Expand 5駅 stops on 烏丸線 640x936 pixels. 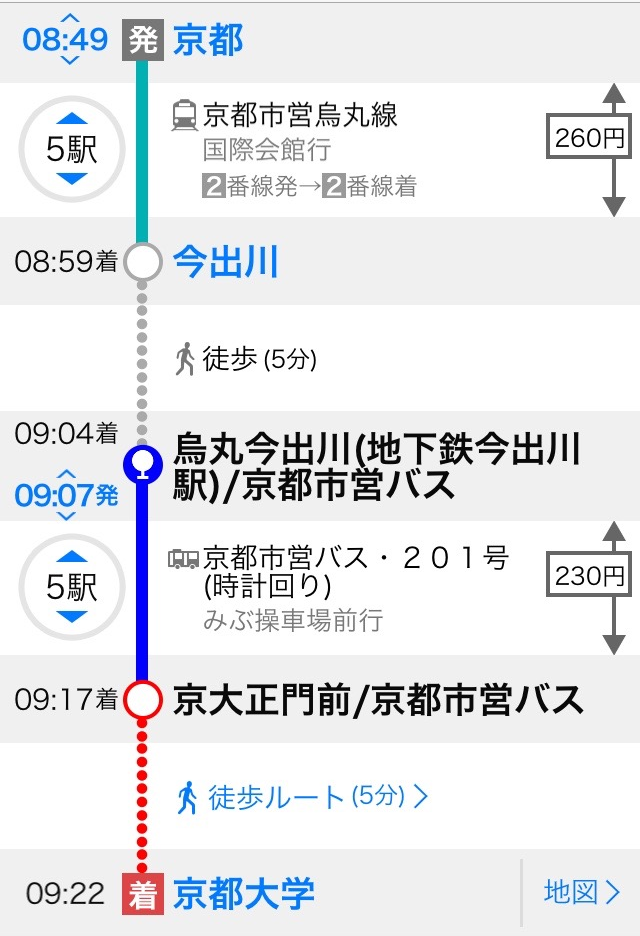point(71,151)
